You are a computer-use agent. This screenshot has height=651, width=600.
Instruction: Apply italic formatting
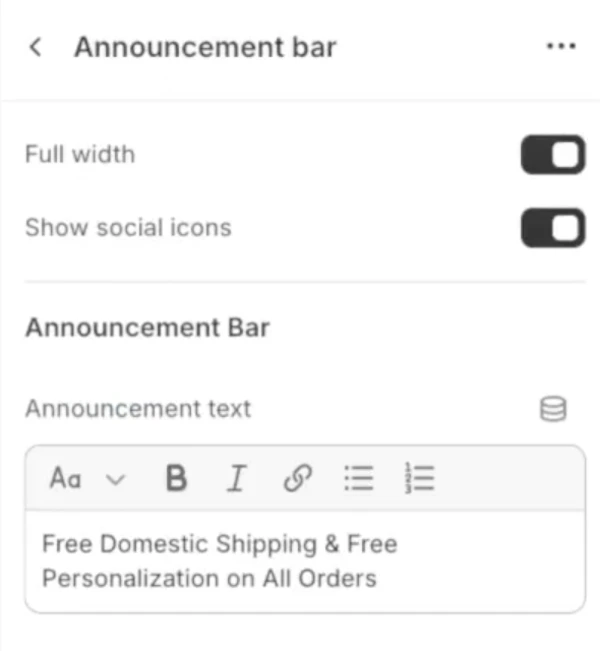(x=236, y=480)
